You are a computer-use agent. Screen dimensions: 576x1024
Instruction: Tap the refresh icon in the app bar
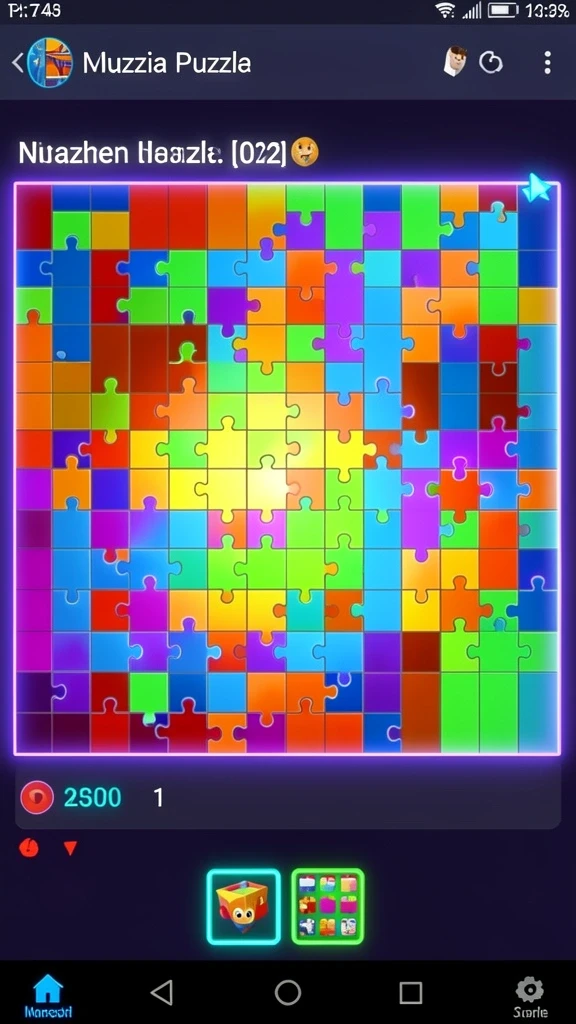[x=491, y=63]
